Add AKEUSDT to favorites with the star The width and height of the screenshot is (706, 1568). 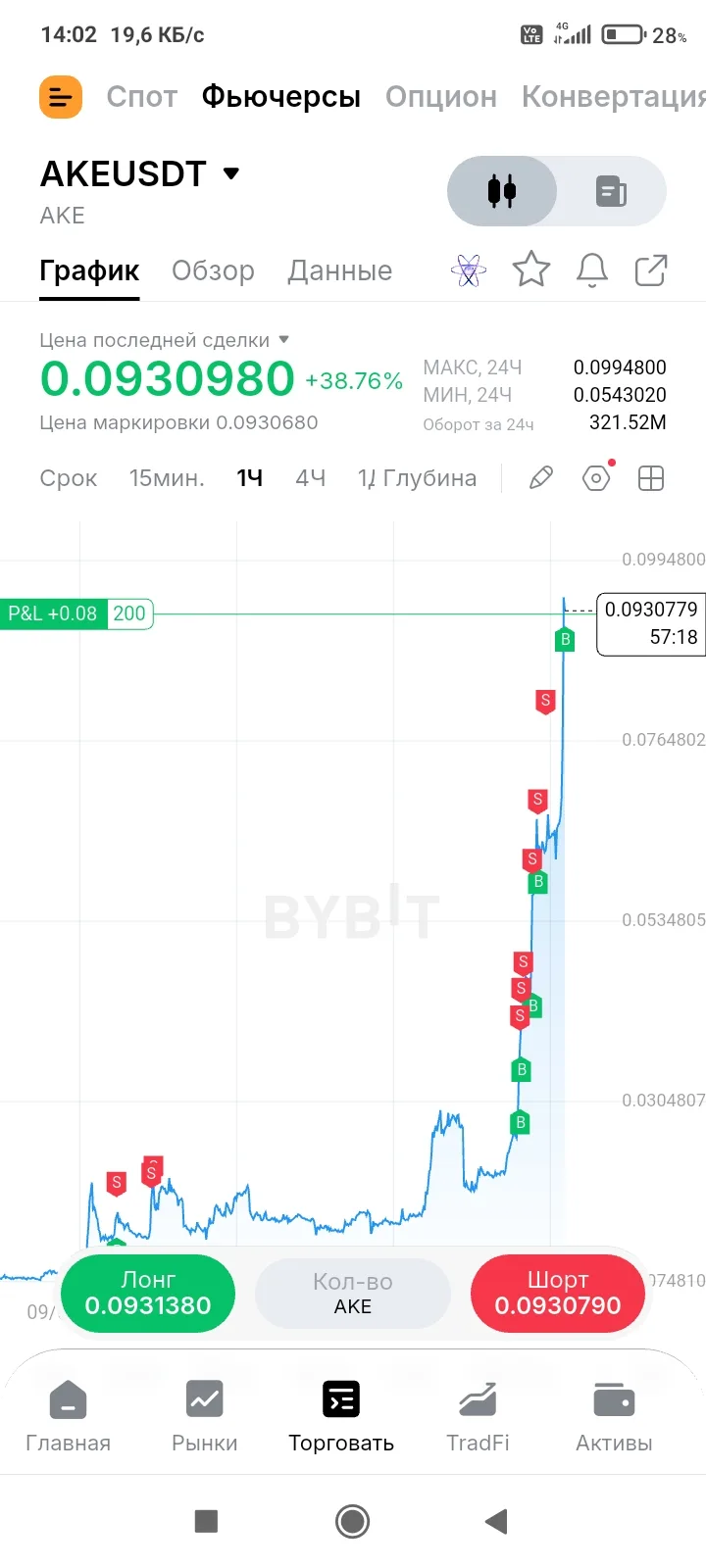pyautogui.click(x=531, y=269)
